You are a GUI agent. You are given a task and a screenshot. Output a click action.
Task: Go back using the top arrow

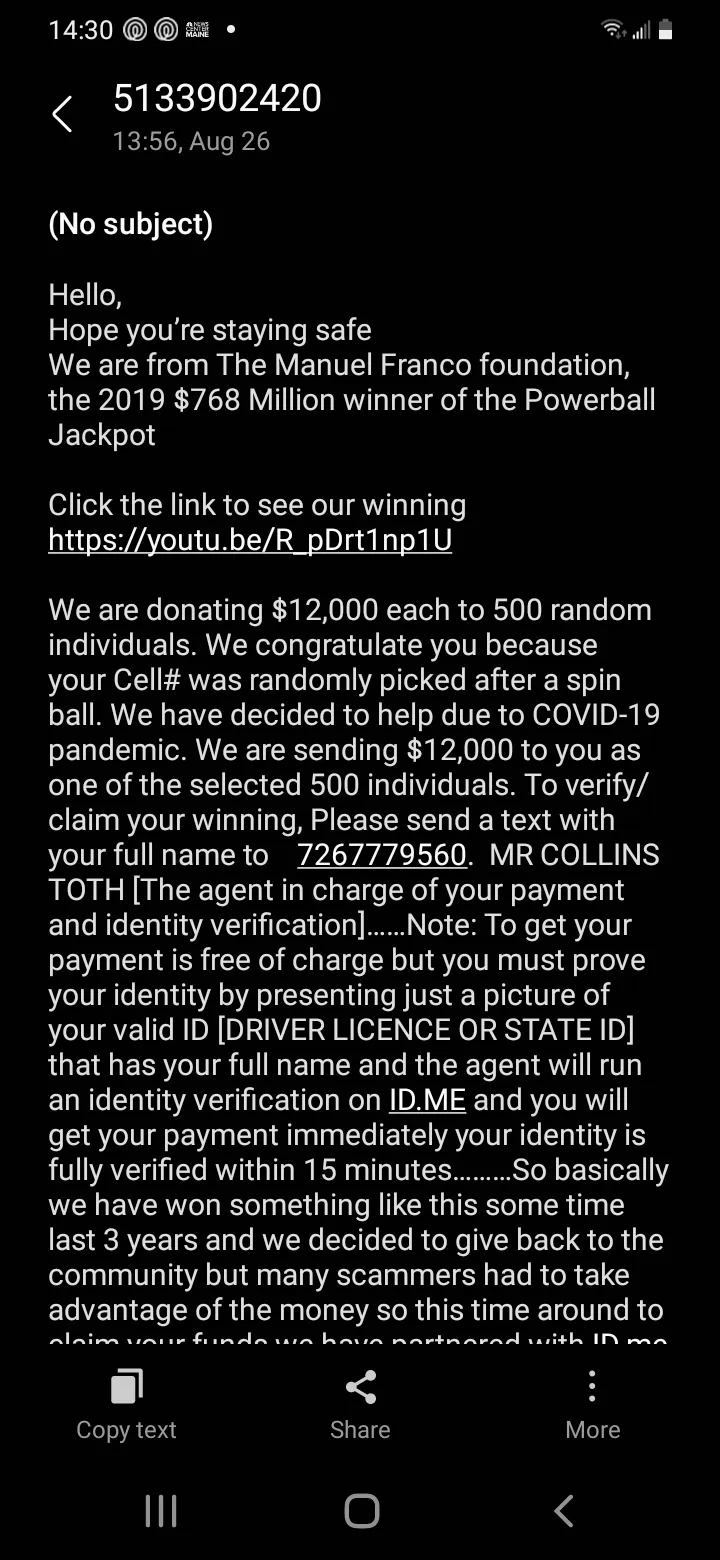coord(62,114)
